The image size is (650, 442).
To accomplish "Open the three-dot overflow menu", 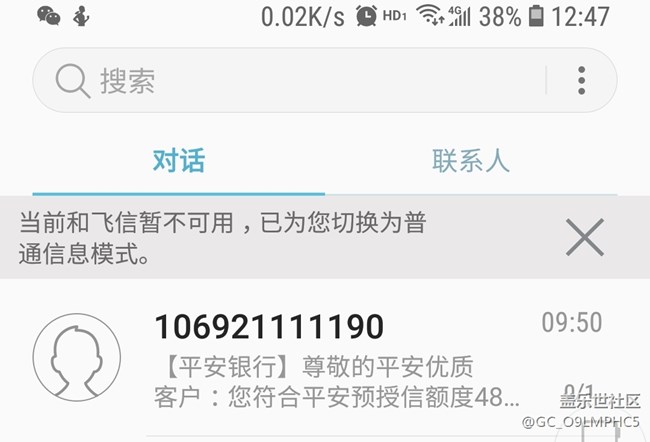I will 581,81.
